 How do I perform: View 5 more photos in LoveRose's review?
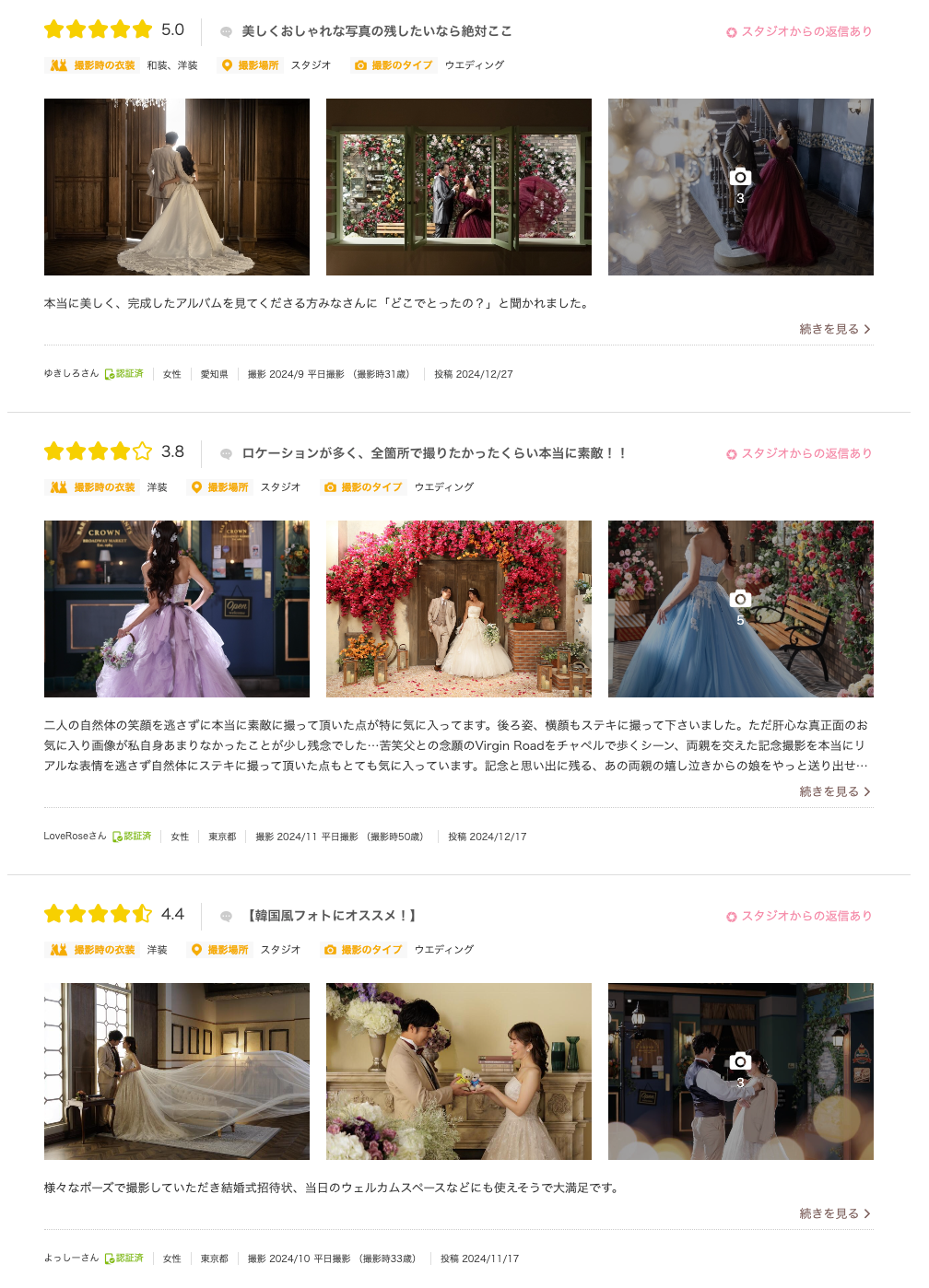(740, 609)
